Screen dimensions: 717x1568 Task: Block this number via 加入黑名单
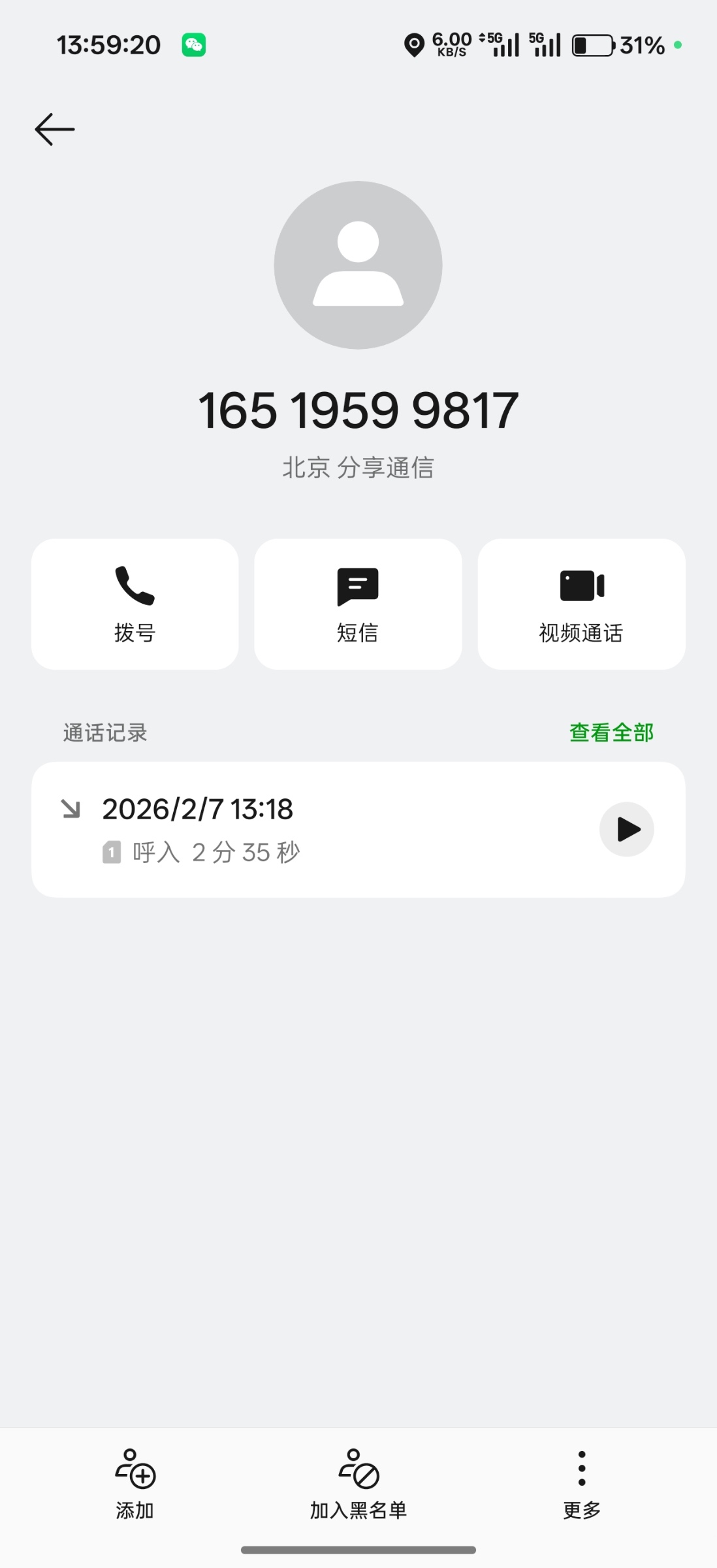click(x=358, y=1484)
